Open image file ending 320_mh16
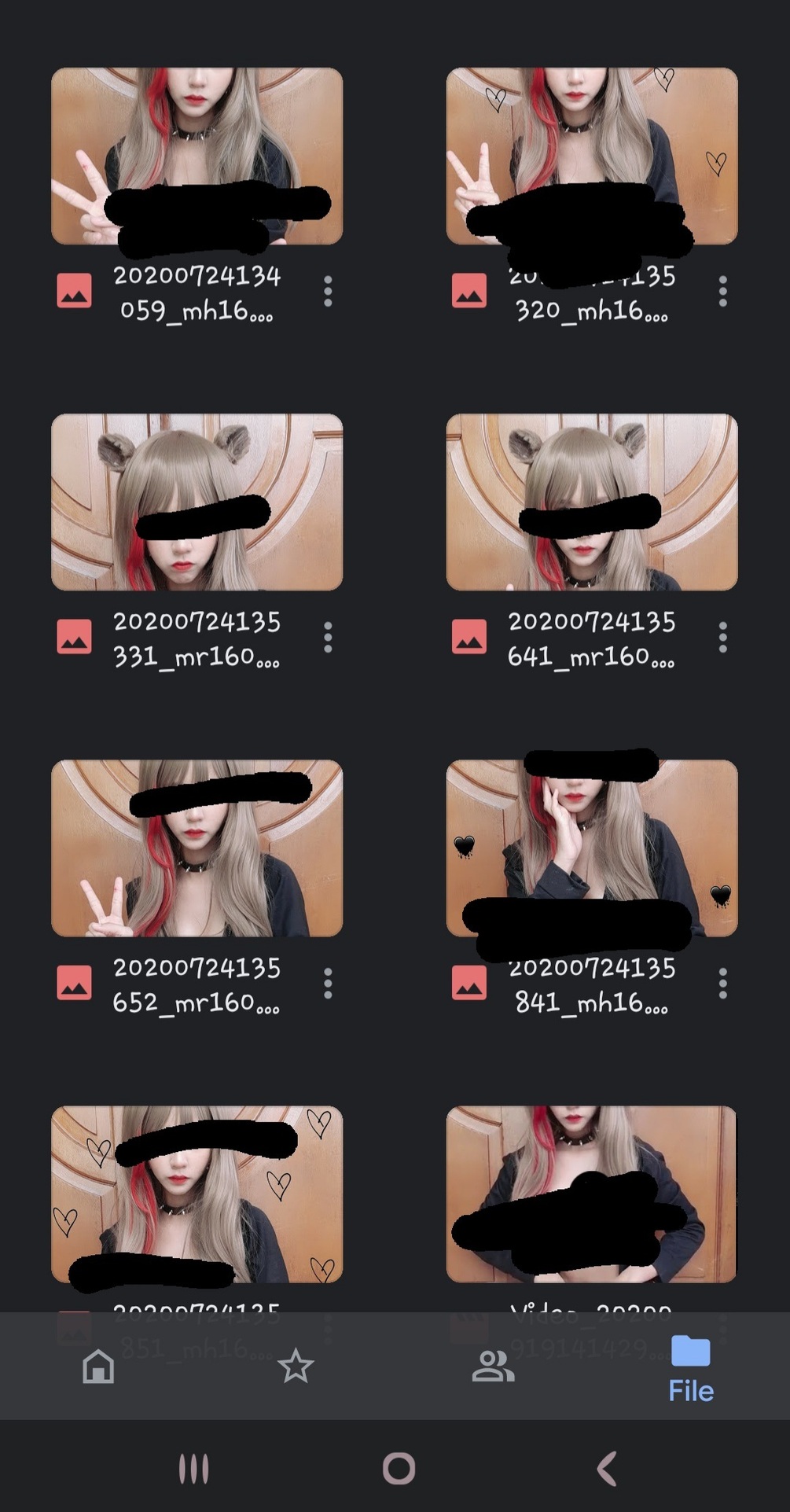The image size is (790, 1512). click(x=591, y=156)
